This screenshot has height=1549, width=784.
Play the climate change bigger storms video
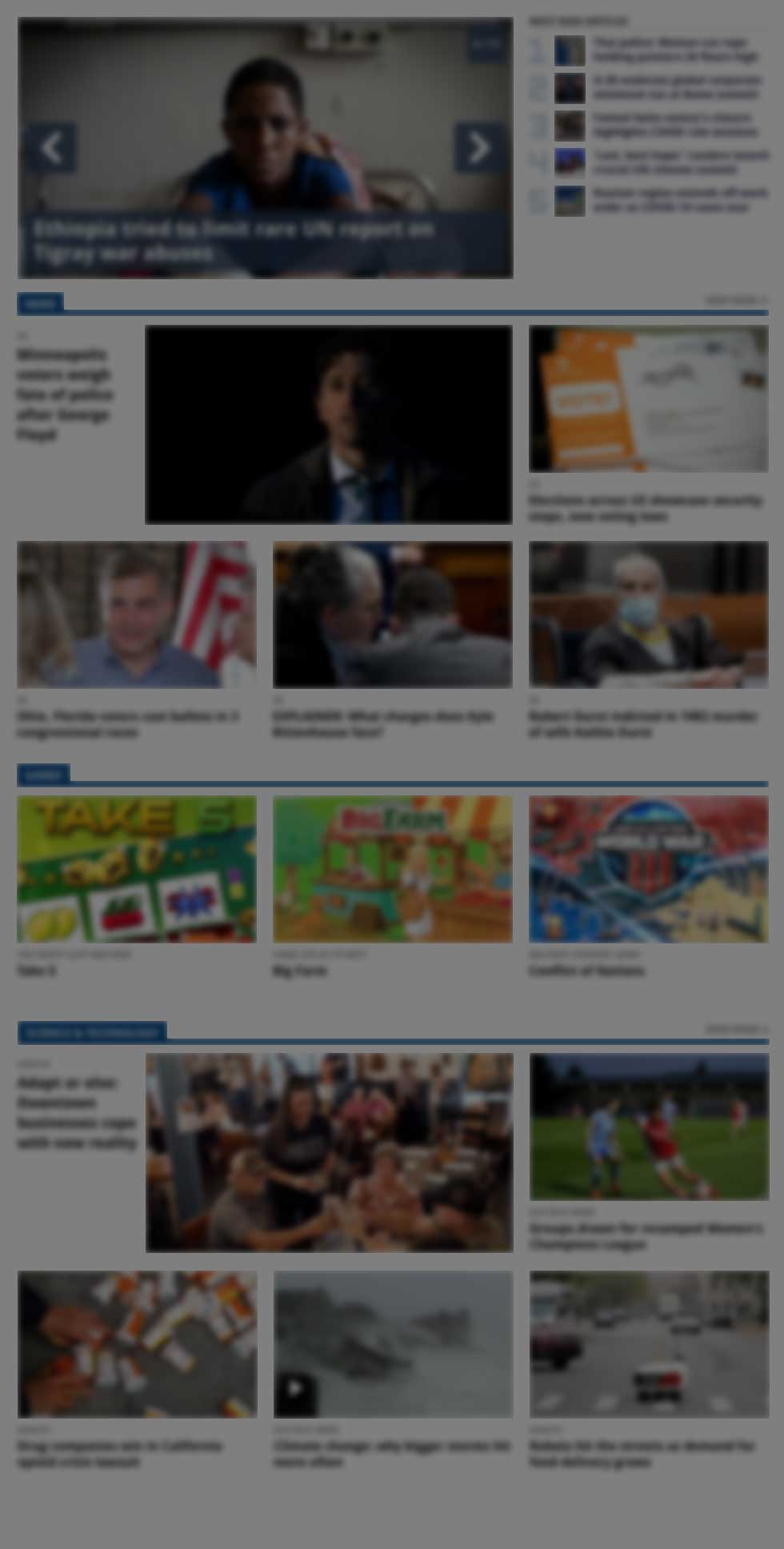point(294,1389)
